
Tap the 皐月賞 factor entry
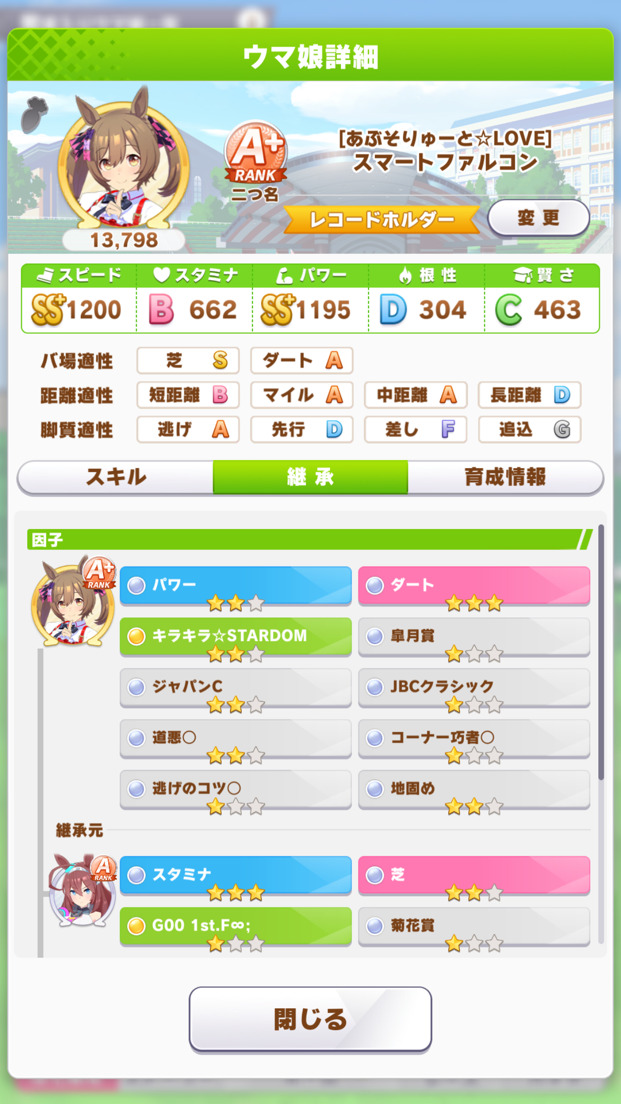click(x=473, y=636)
